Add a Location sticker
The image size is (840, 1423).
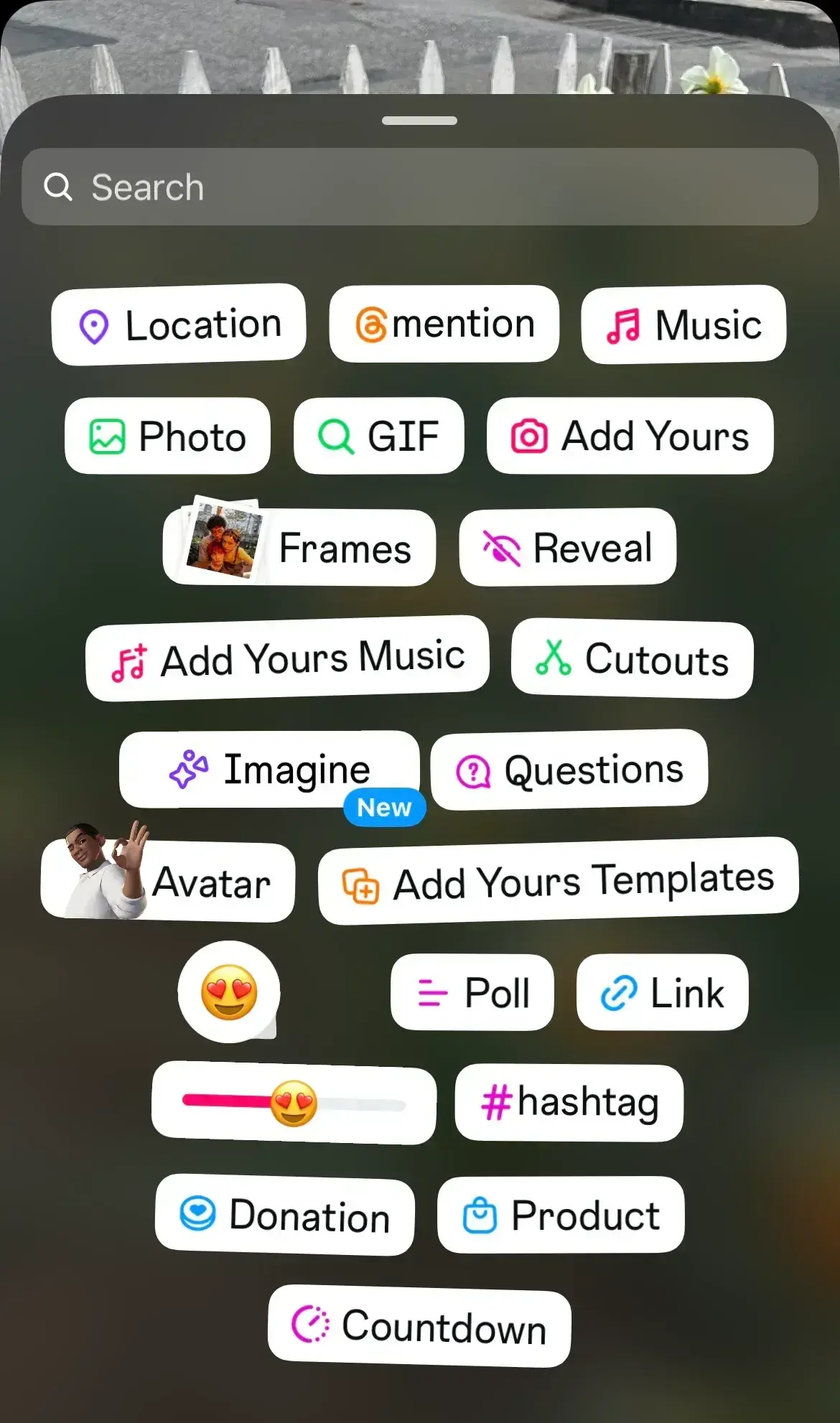[179, 325]
